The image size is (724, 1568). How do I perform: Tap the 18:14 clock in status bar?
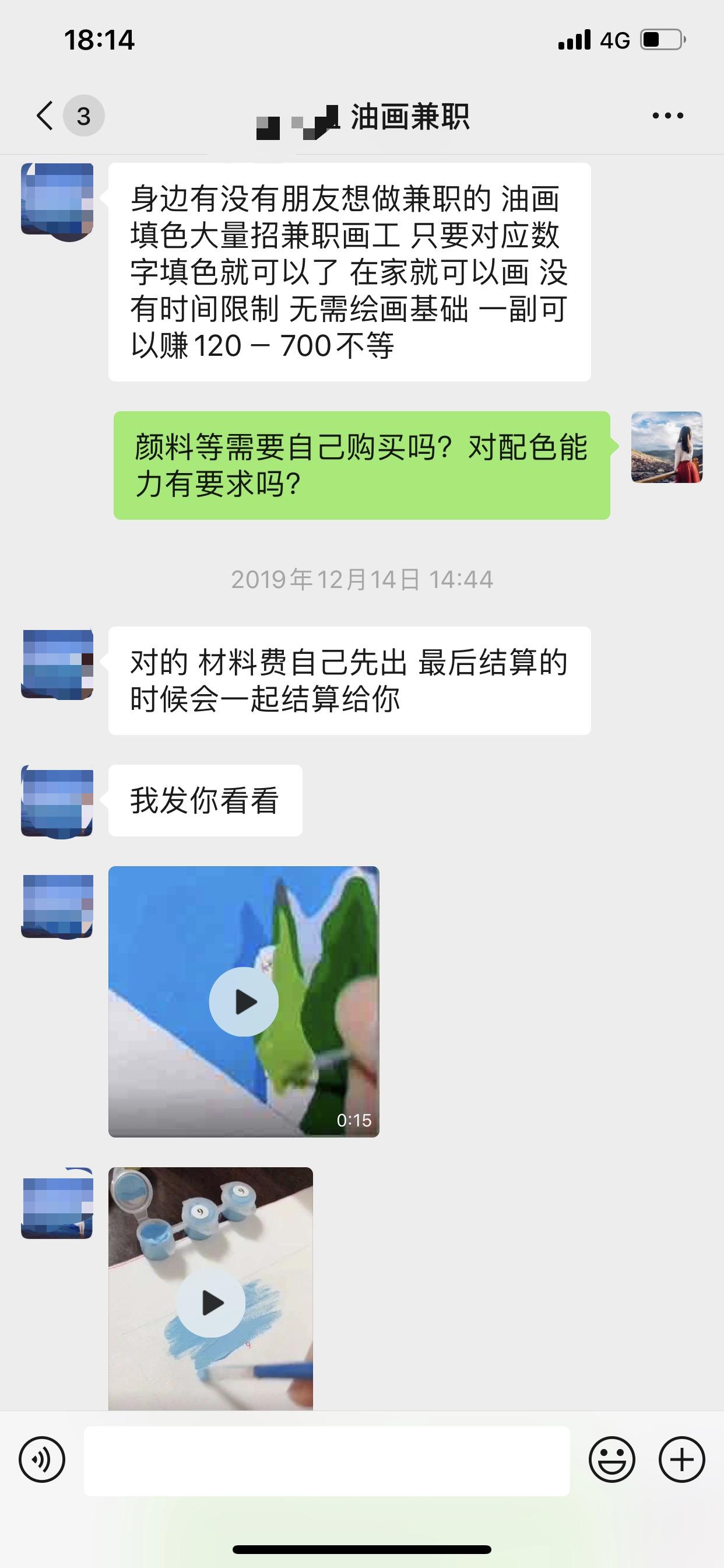[x=100, y=38]
